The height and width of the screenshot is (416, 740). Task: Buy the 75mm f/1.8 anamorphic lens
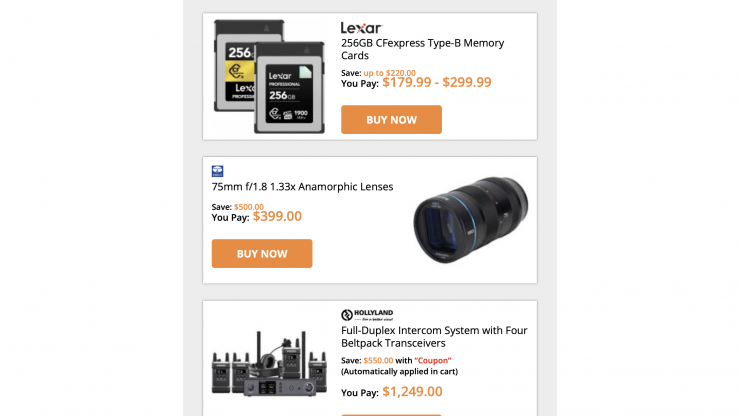[262, 254]
